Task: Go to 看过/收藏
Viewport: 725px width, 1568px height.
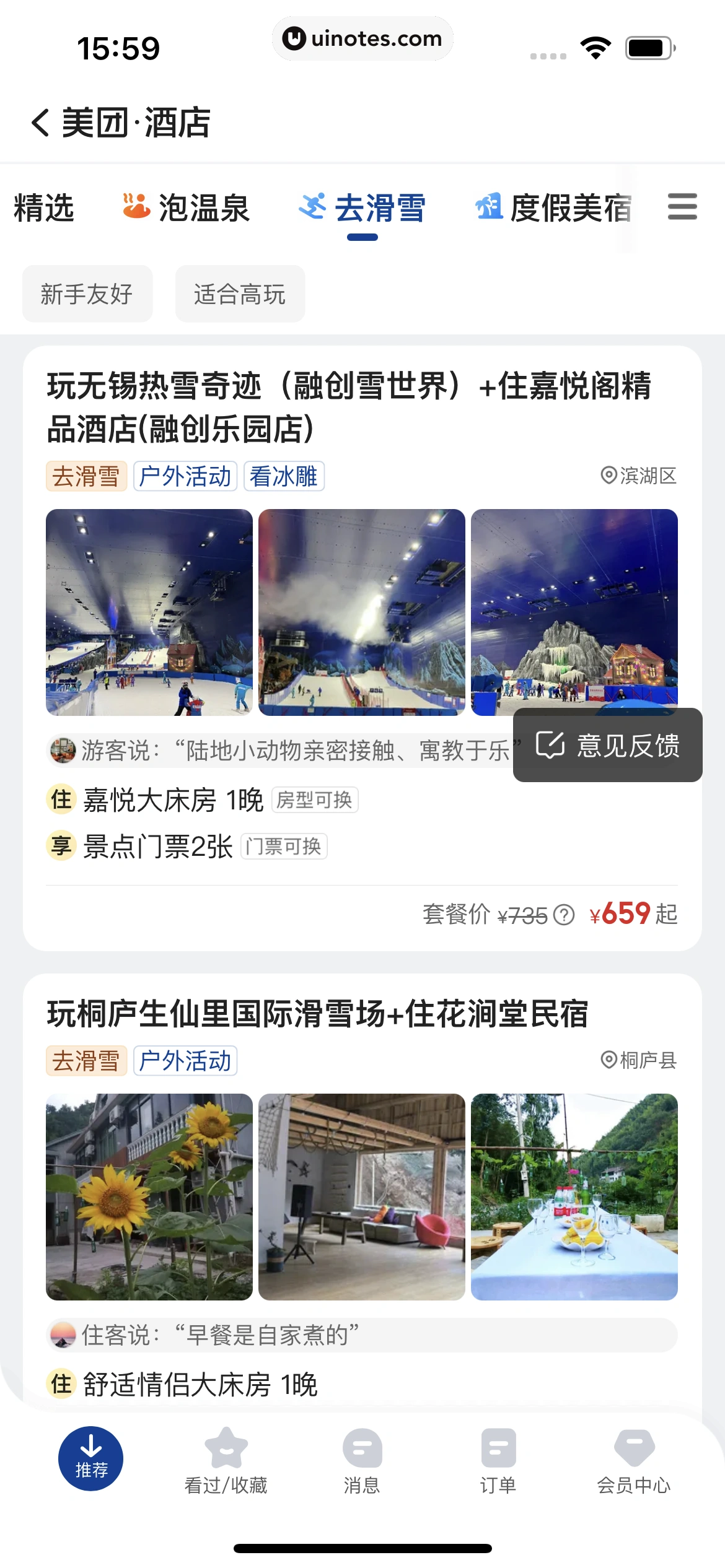Action: pos(226,1461)
